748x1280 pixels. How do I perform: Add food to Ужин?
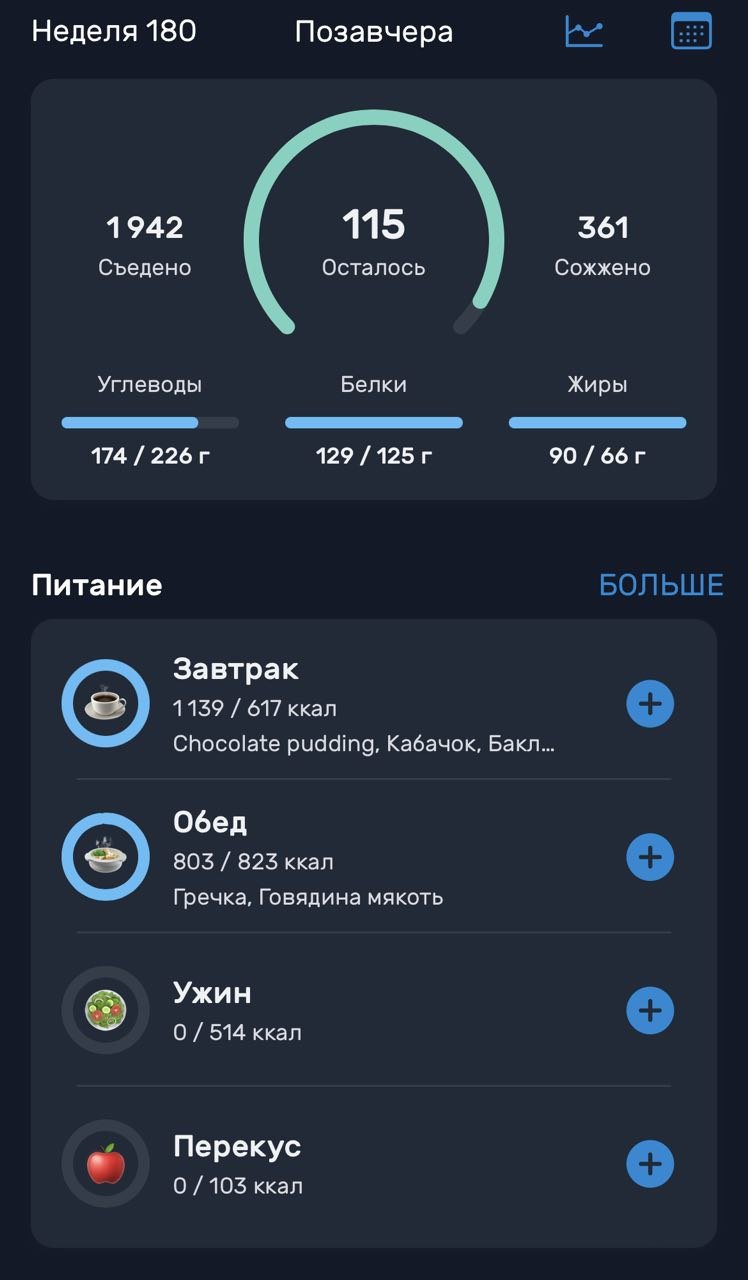click(650, 1011)
